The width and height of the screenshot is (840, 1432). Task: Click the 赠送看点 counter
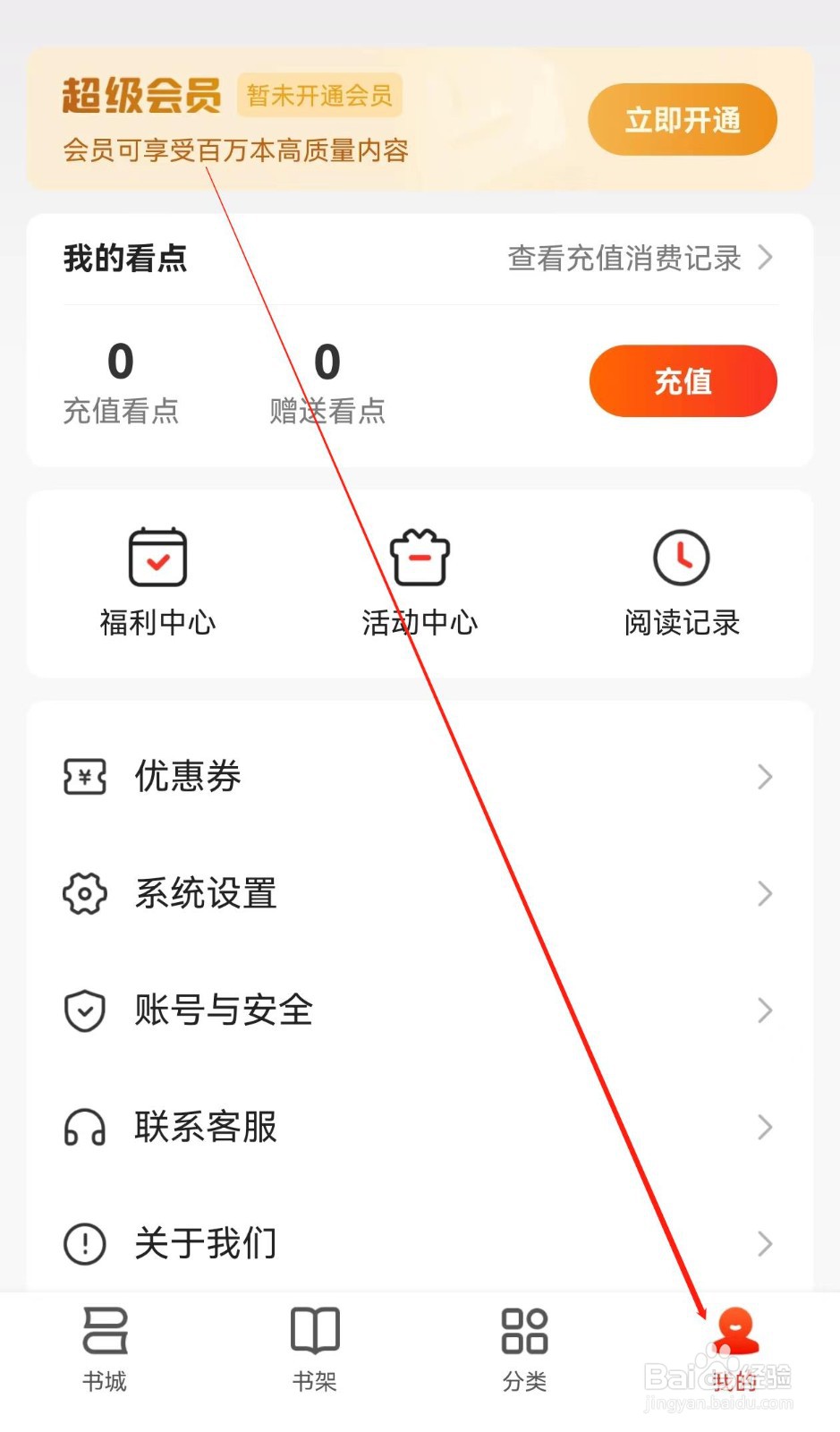click(x=327, y=380)
